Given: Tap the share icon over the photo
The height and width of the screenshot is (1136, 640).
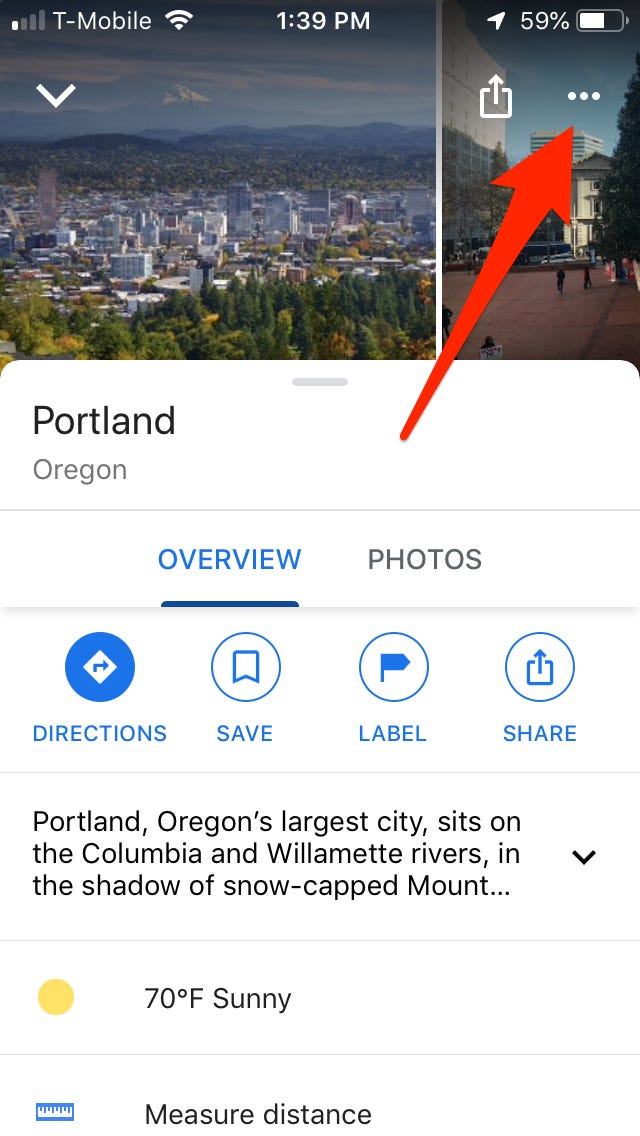Looking at the screenshot, I should point(496,97).
